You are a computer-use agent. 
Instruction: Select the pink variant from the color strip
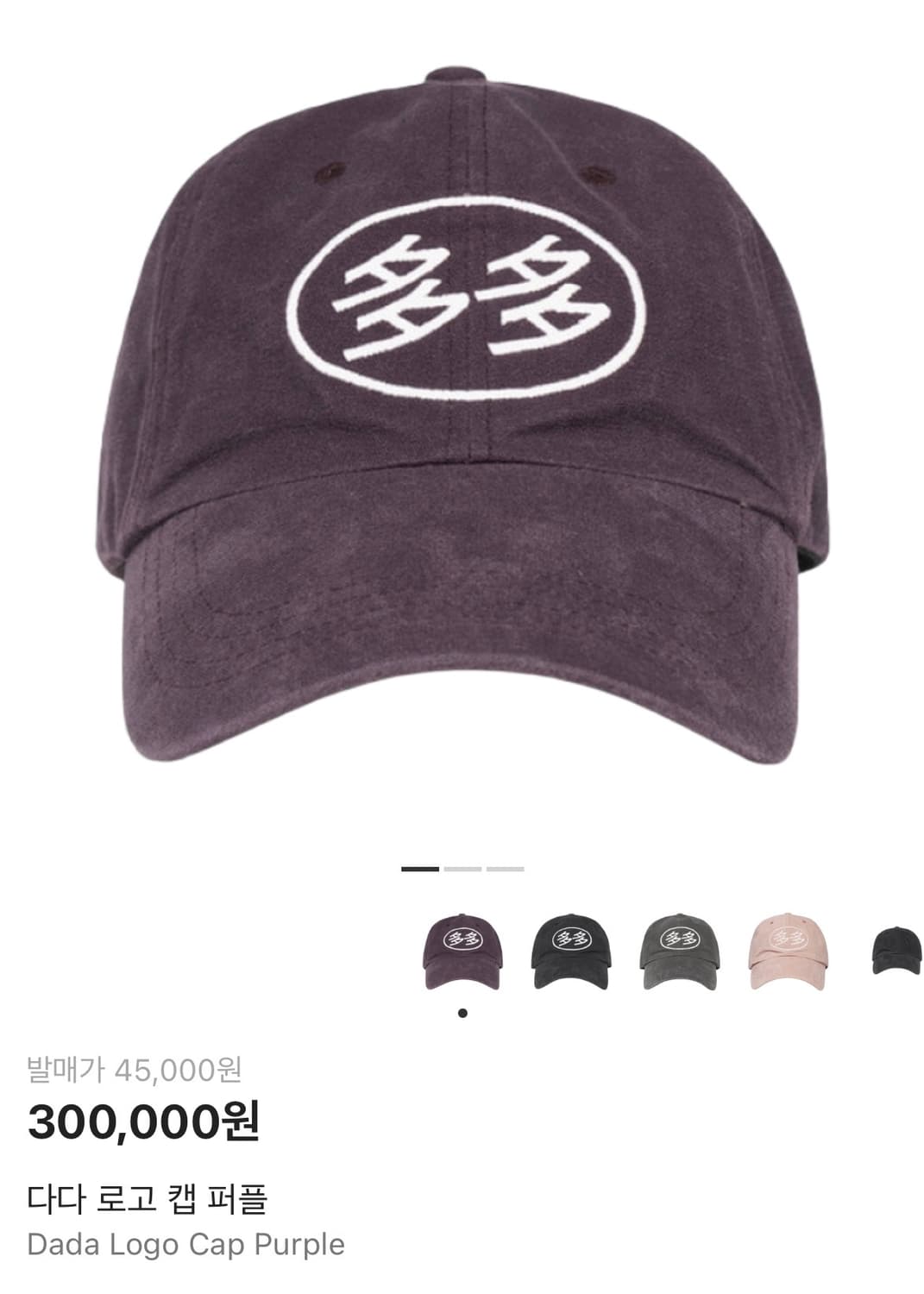point(789,953)
